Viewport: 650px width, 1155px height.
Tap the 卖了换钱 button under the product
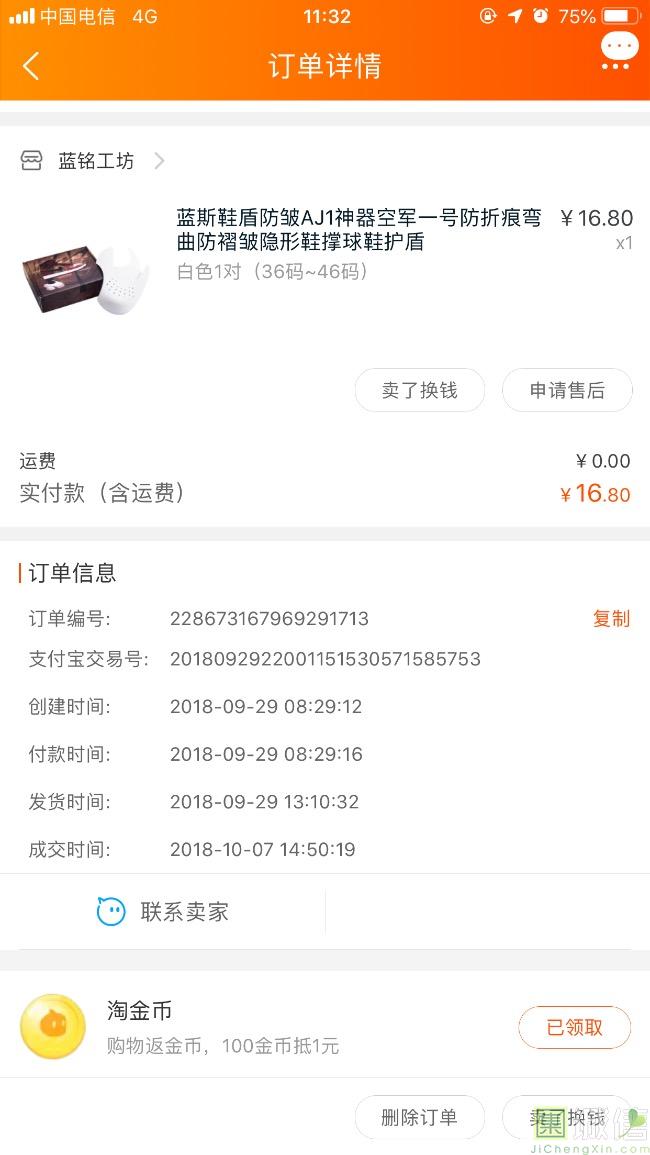coord(419,390)
